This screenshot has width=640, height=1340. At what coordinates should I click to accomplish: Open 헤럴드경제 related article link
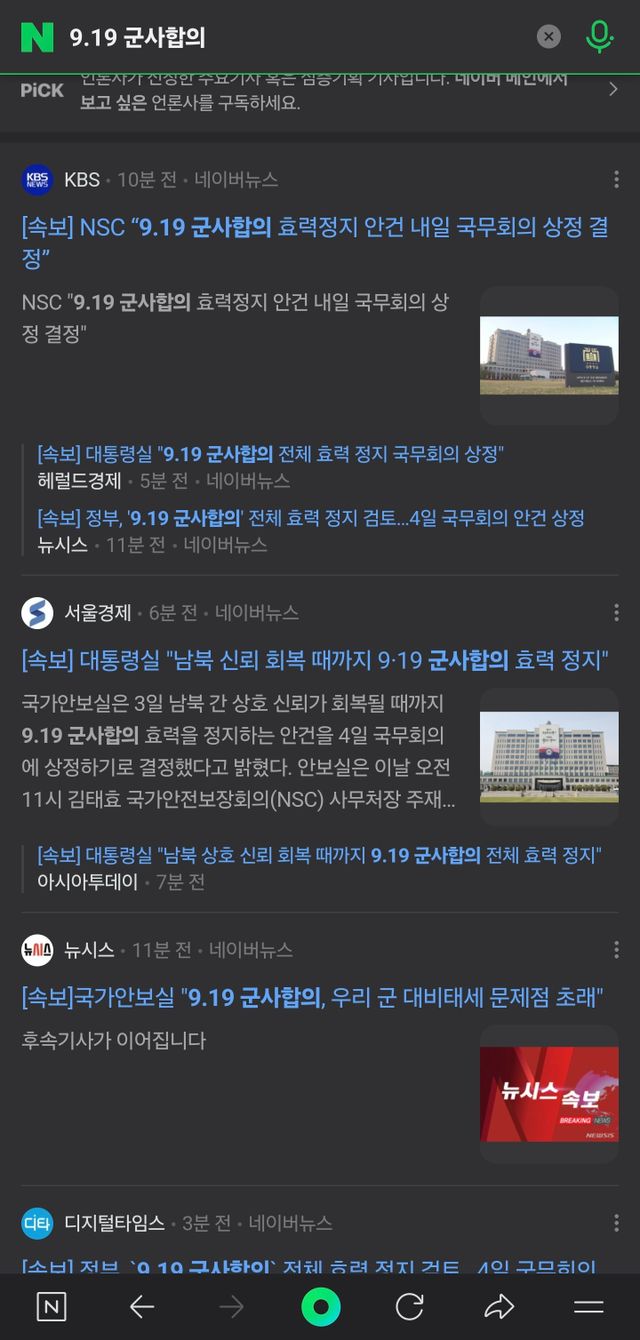coord(270,455)
